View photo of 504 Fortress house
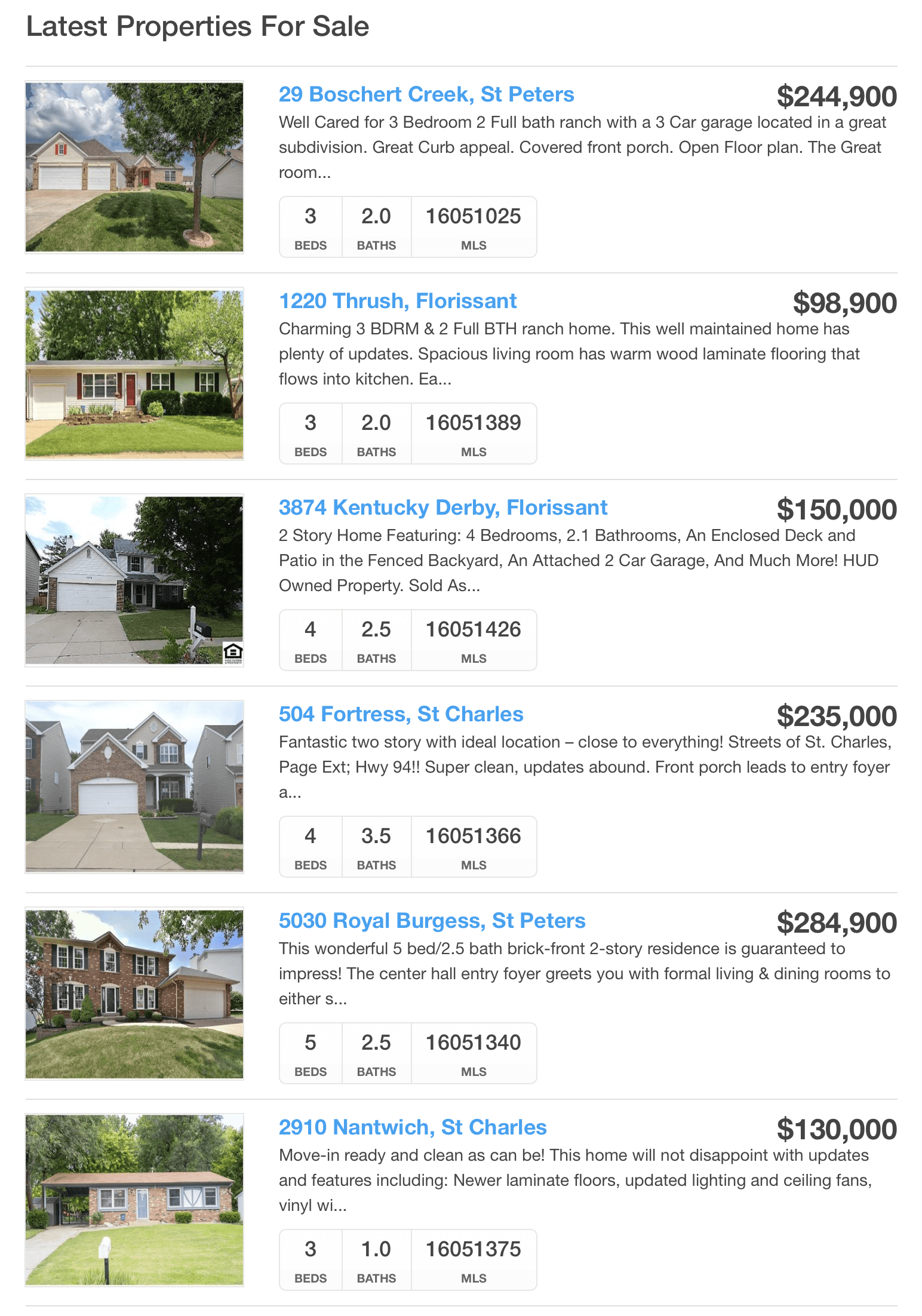The image size is (922, 1316). (134, 787)
